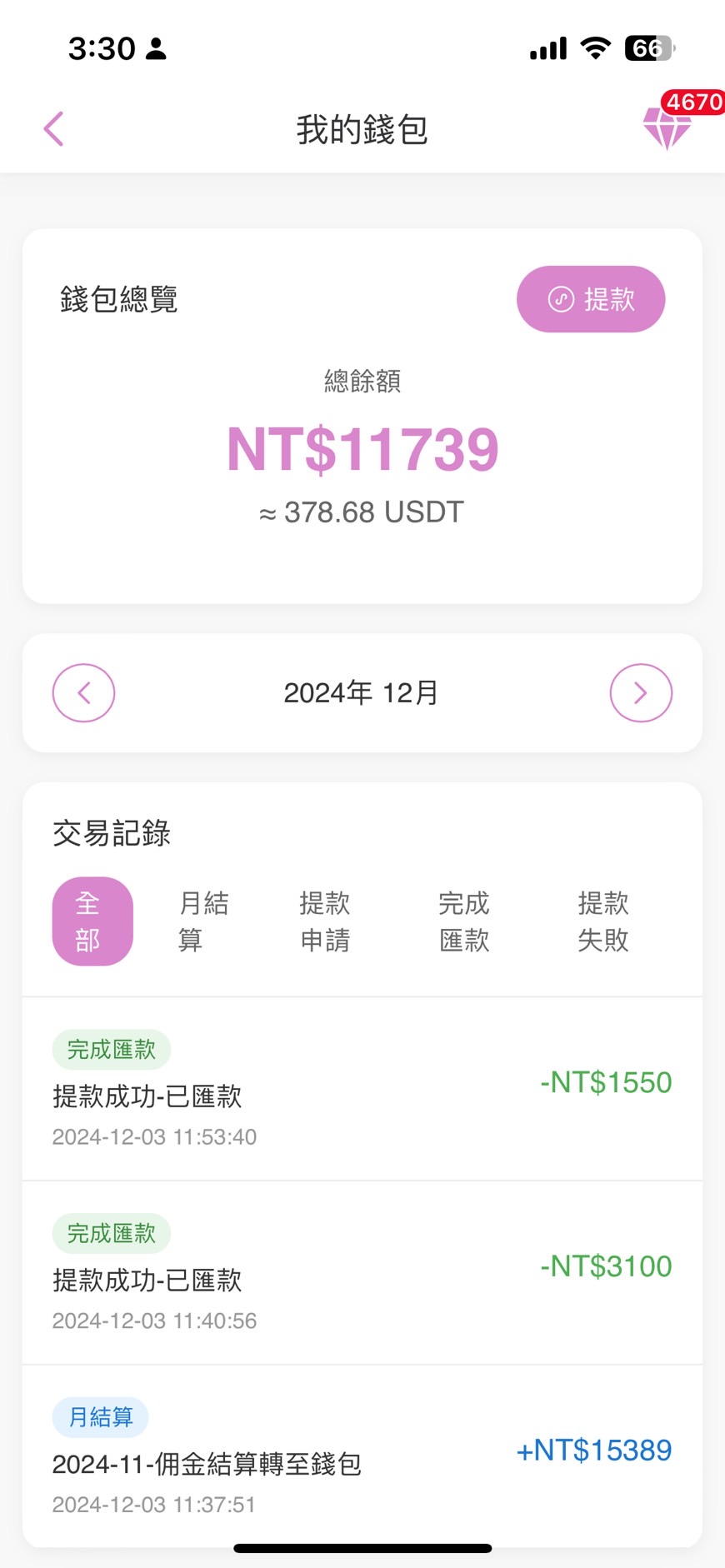Image resolution: width=725 pixels, height=1568 pixels.
Task: Switch to the 提款申請 tab
Action: point(324,921)
